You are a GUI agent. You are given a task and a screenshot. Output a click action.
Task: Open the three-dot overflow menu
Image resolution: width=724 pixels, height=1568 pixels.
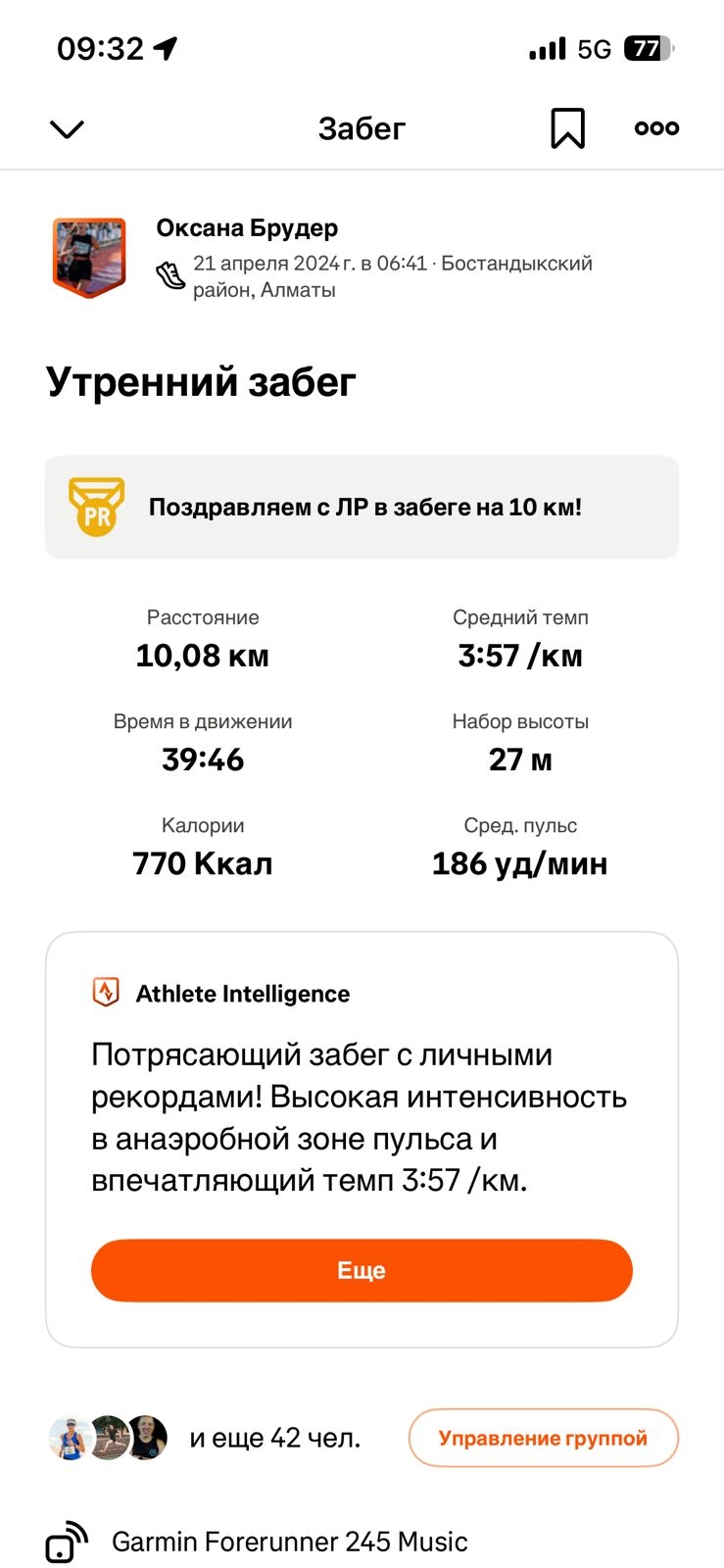656,128
